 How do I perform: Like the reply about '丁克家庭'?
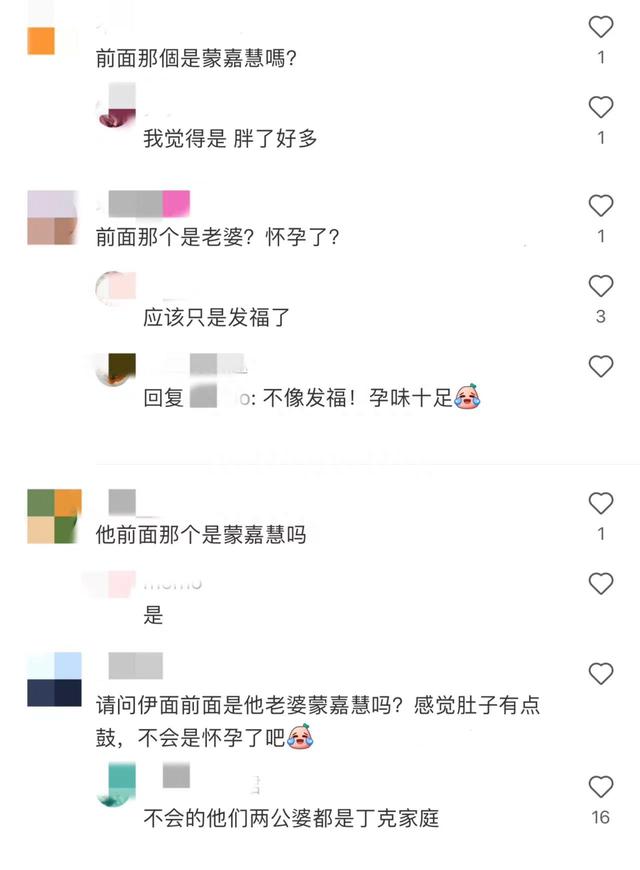[x=600, y=786]
